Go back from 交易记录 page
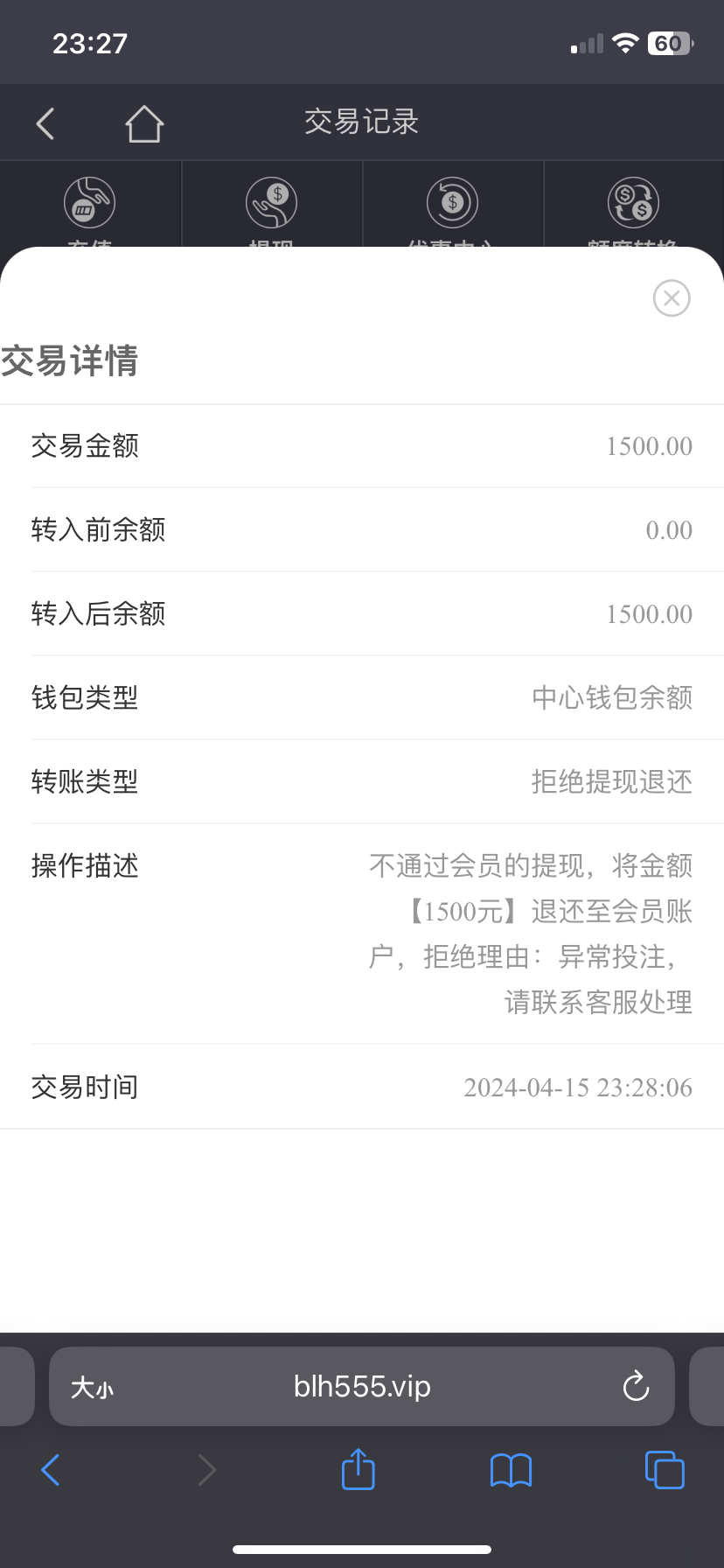The image size is (724, 1568). coord(45,123)
